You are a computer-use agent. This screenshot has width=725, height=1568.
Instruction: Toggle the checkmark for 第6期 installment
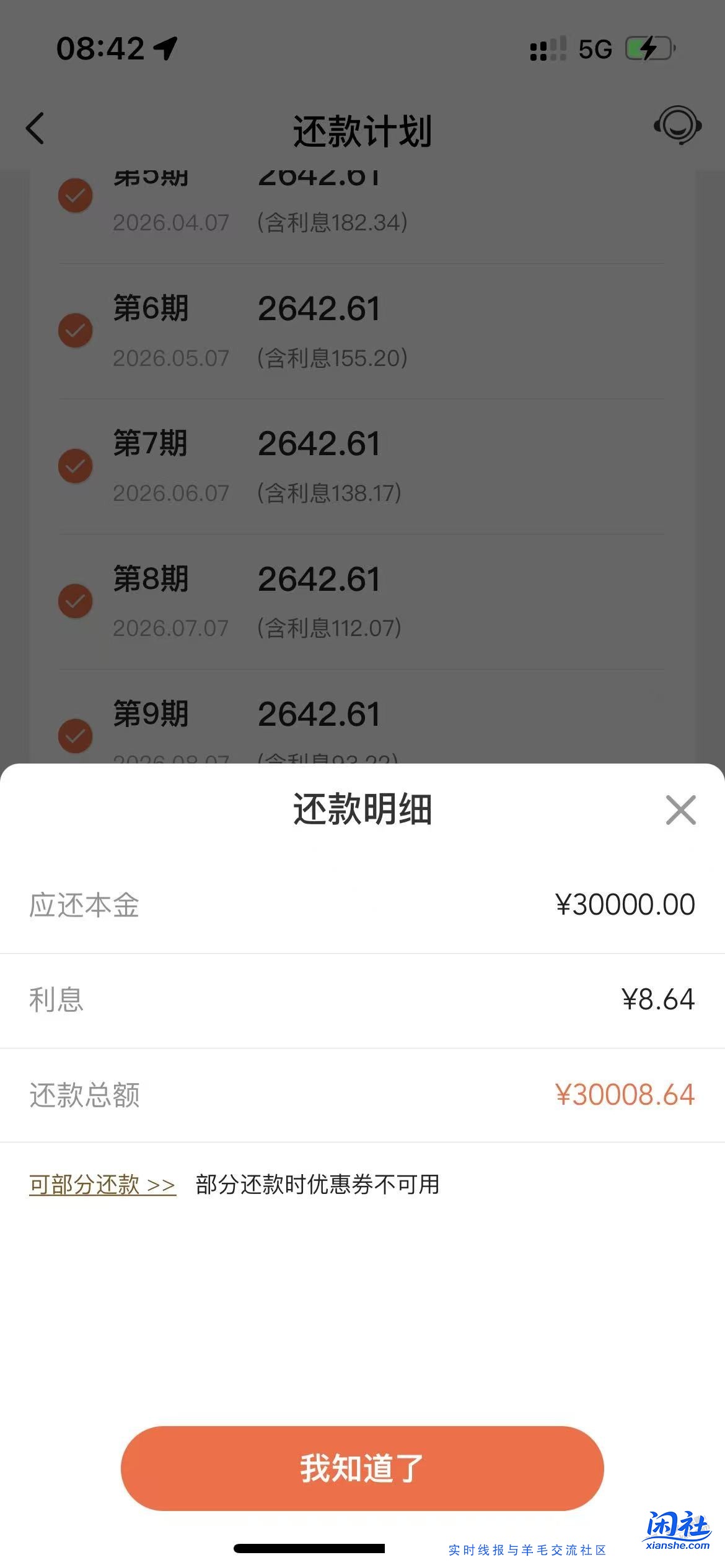[x=75, y=330]
